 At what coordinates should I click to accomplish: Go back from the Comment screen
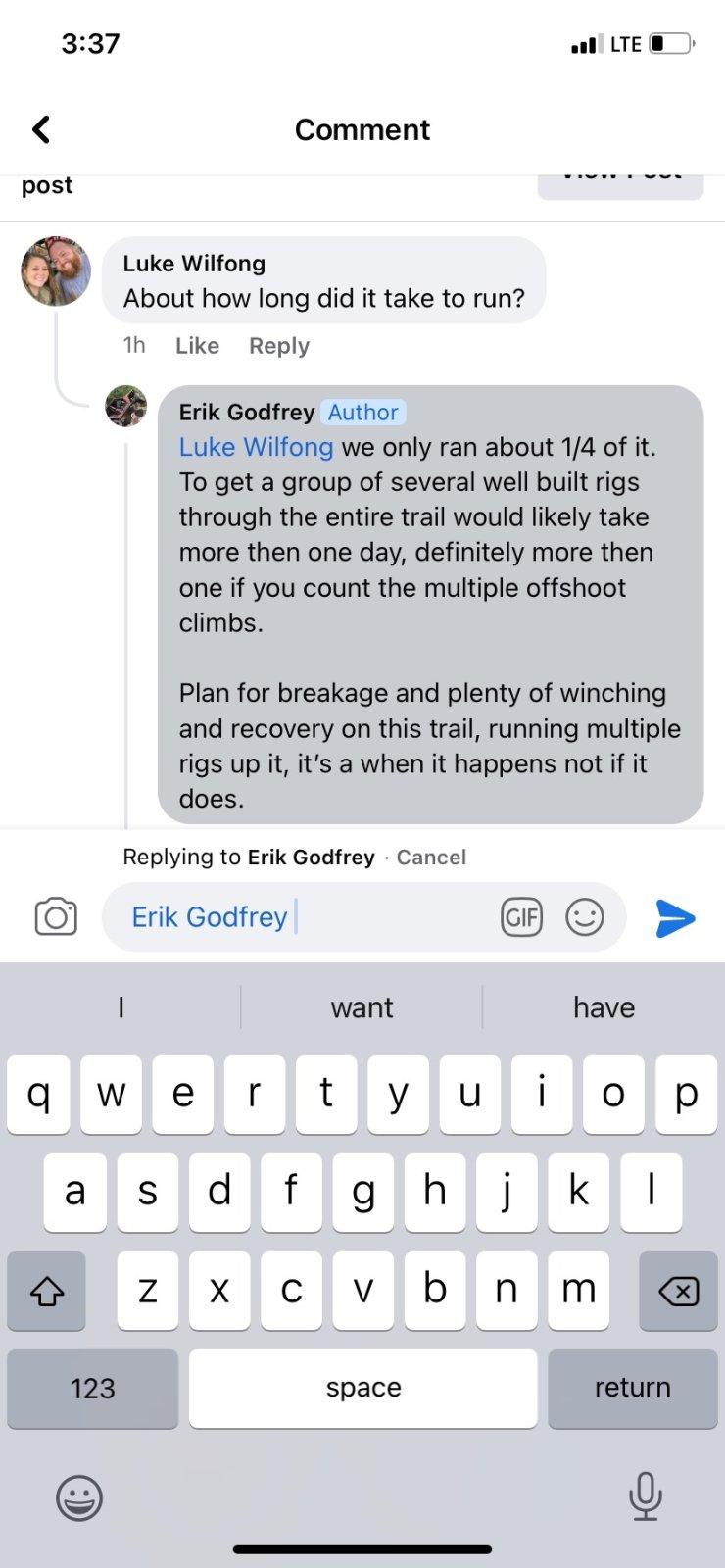[41, 129]
